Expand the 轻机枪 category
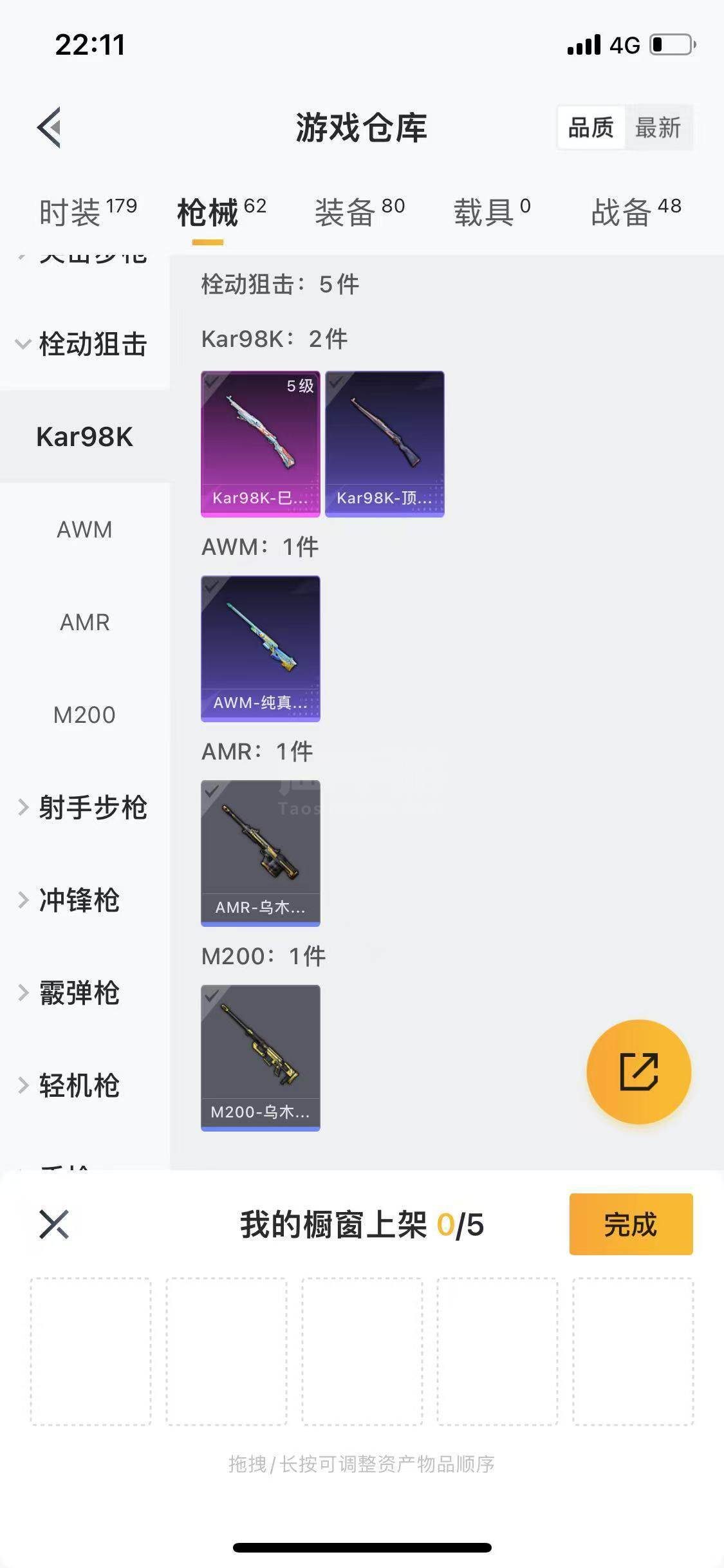The height and width of the screenshot is (1568, 724). click(x=71, y=1085)
